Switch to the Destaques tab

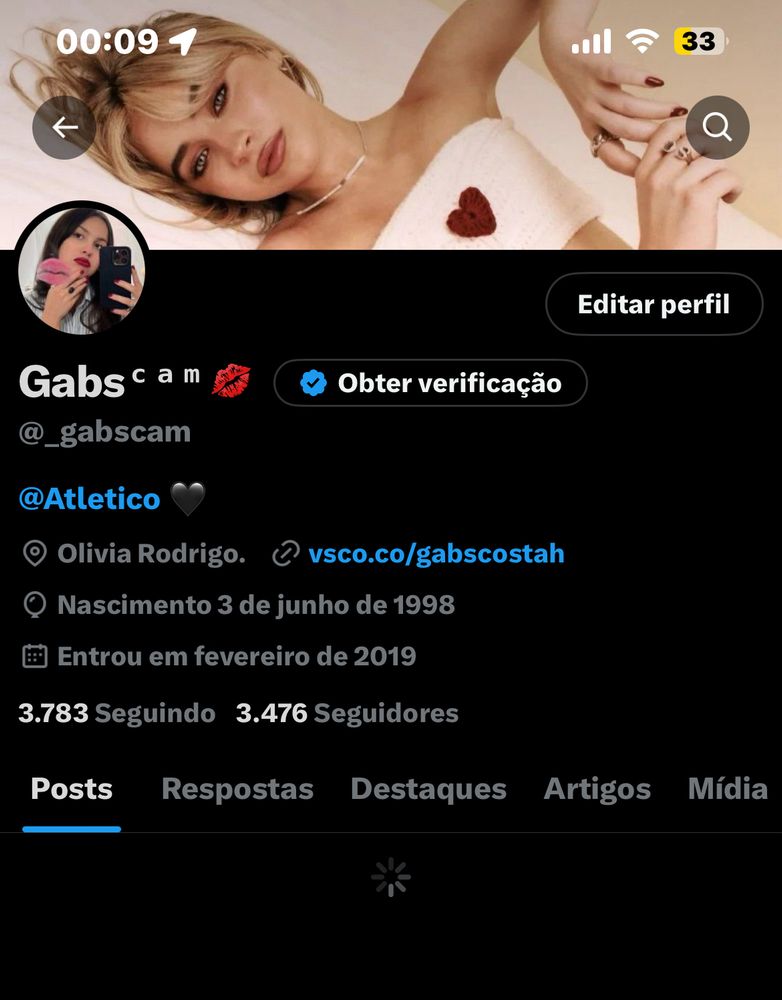(428, 788)
